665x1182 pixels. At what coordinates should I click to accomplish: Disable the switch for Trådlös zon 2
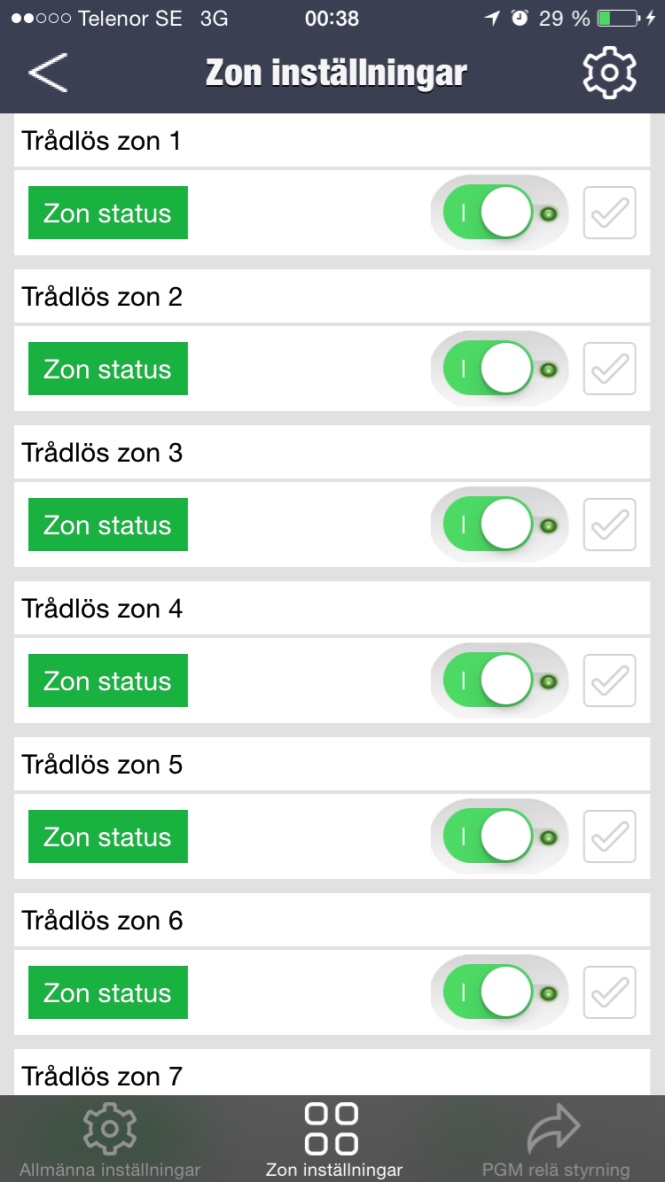tap(498, 369)
